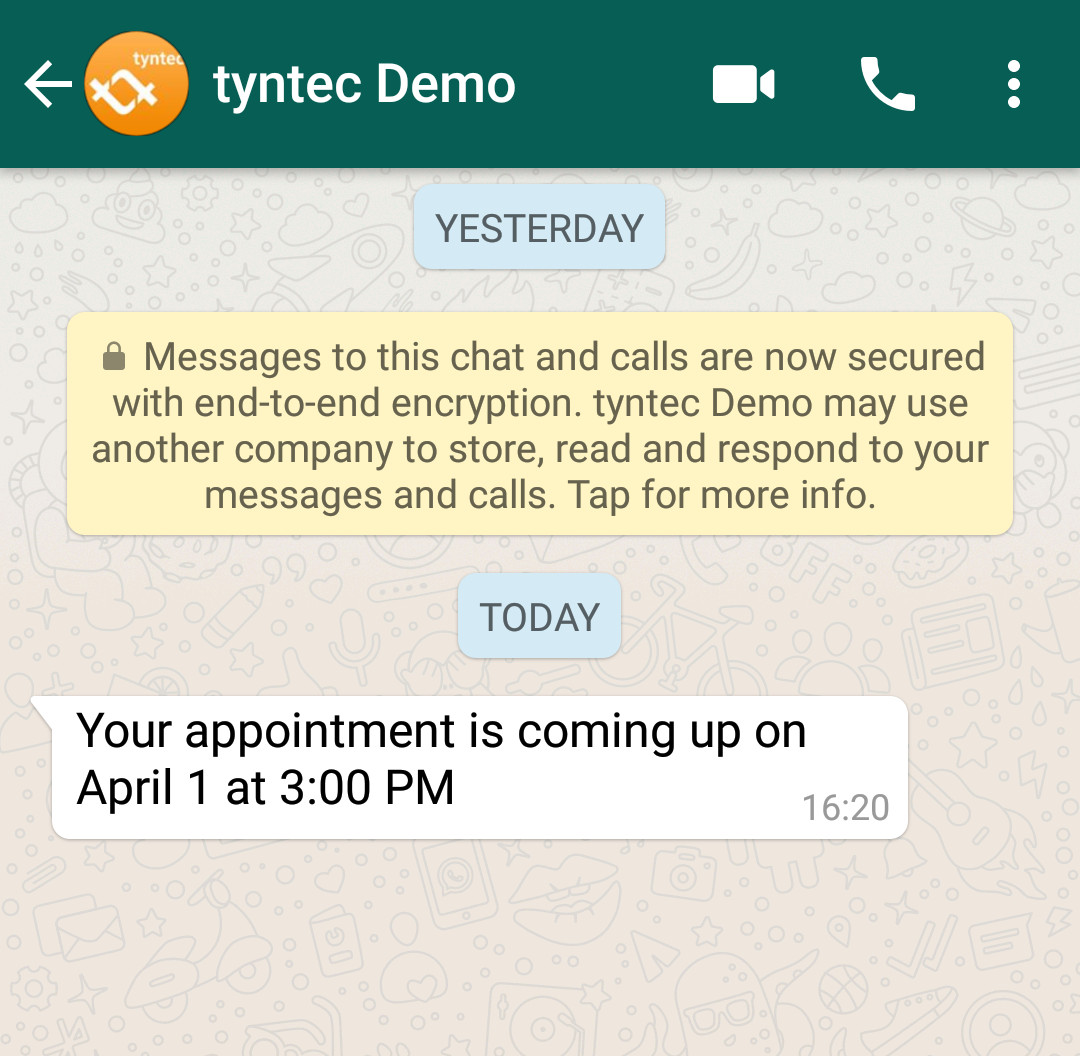Screen dimensions: 1080x1056
Task: Open the three-dot overflow menu
Action: point(1013,85)
